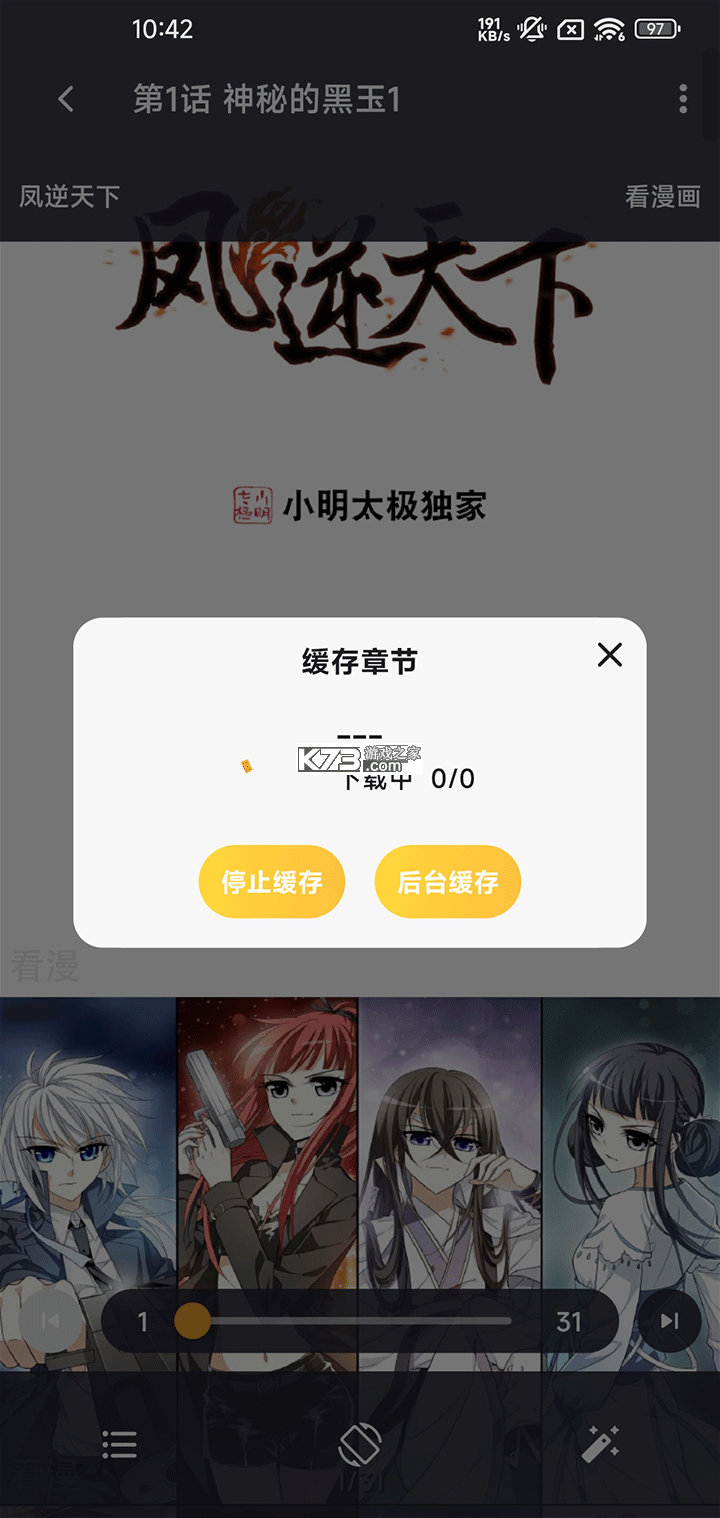Tap the 停止缓存 button
This screenshot has height=1518, width=720.
tap(271, 881)
